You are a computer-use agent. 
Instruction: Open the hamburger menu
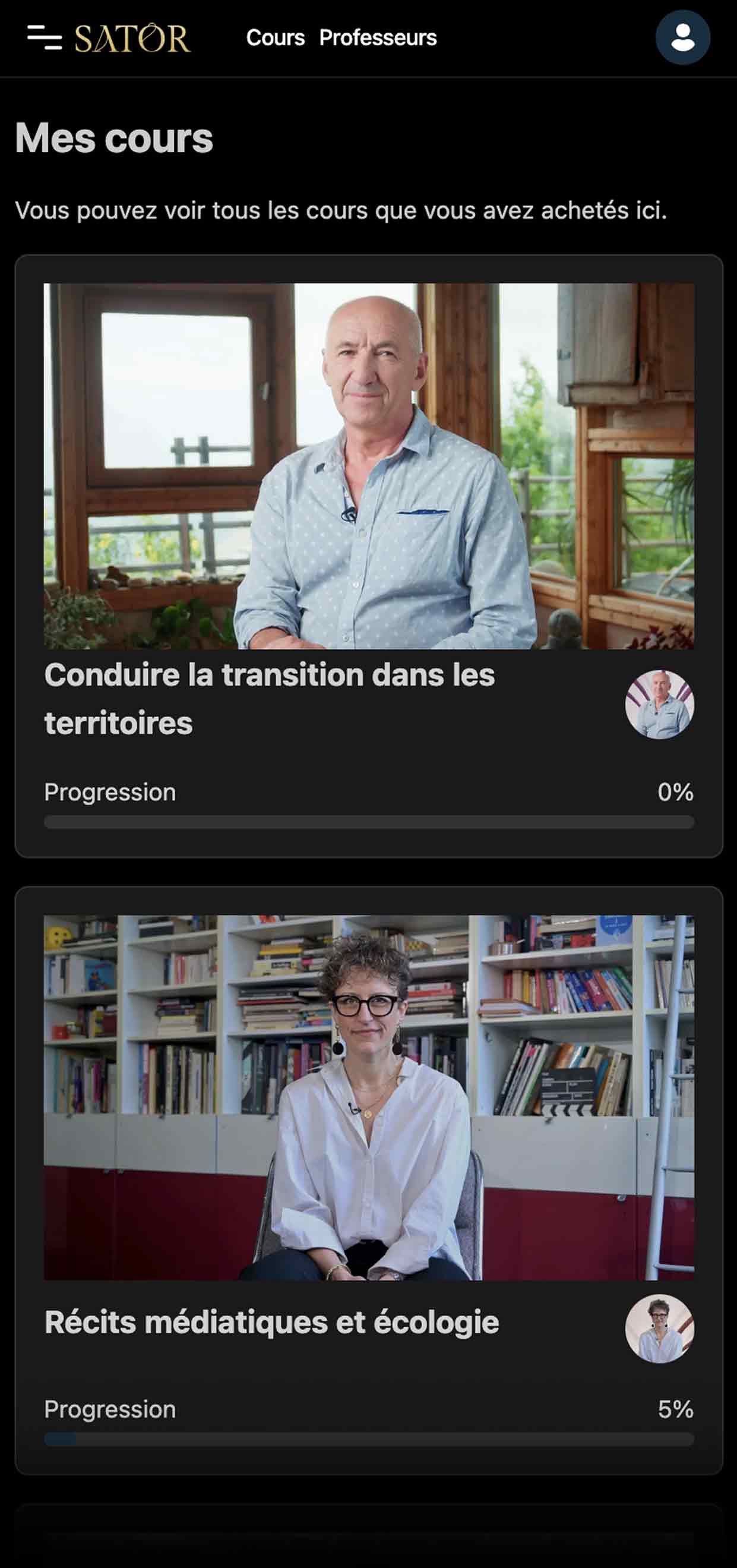45,38
